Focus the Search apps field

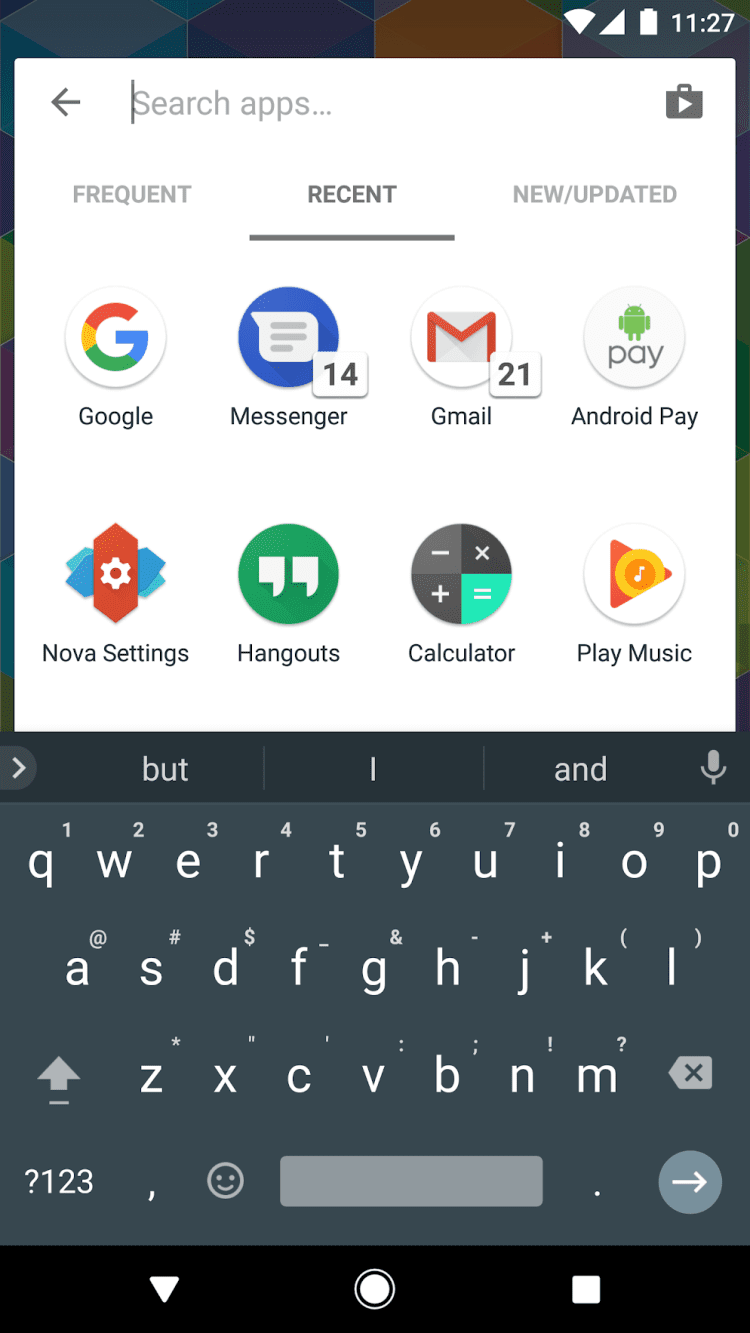pyautogui.click(x=380, y=103)
